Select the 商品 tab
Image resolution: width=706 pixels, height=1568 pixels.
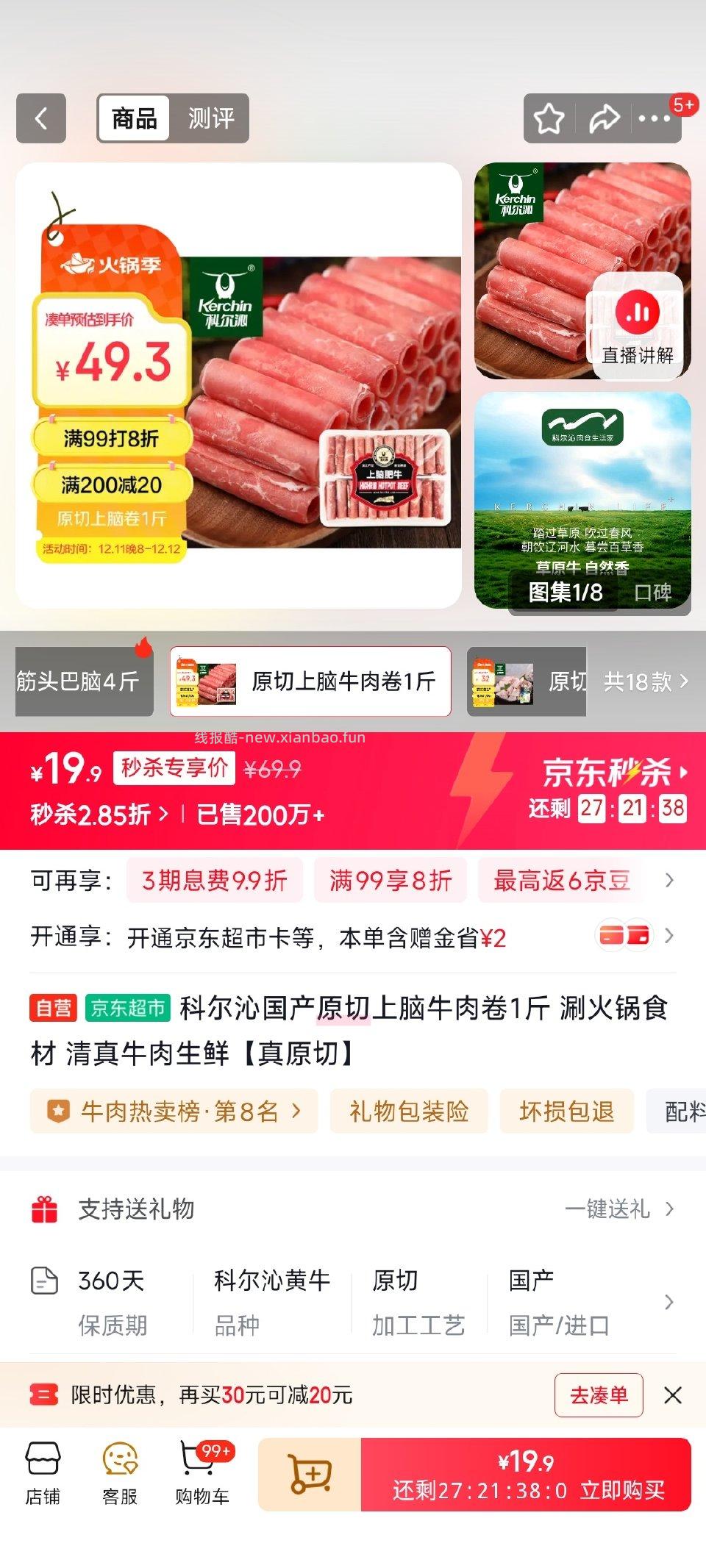pos(135,118)
